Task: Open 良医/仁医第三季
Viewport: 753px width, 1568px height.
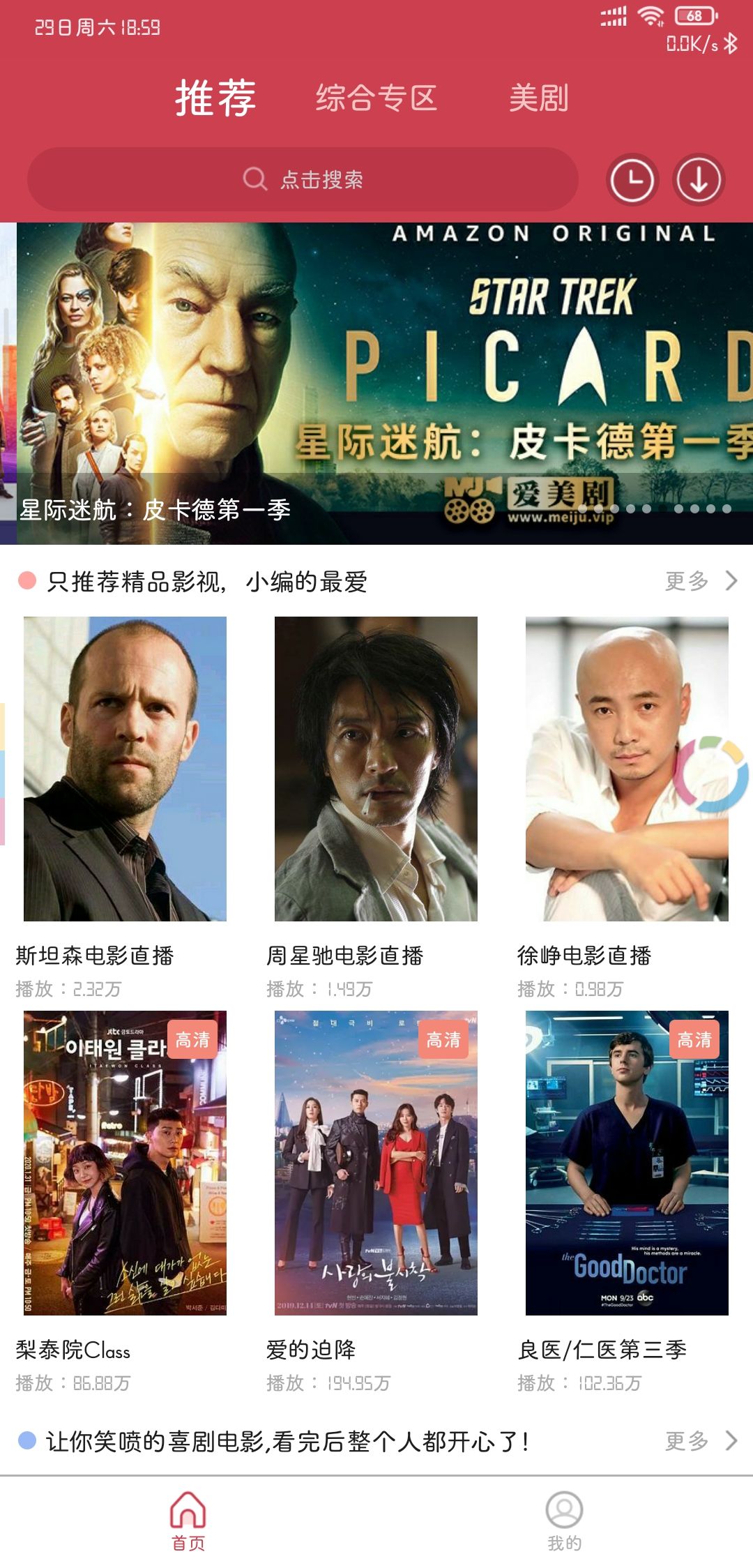Action: (627, 1163)
